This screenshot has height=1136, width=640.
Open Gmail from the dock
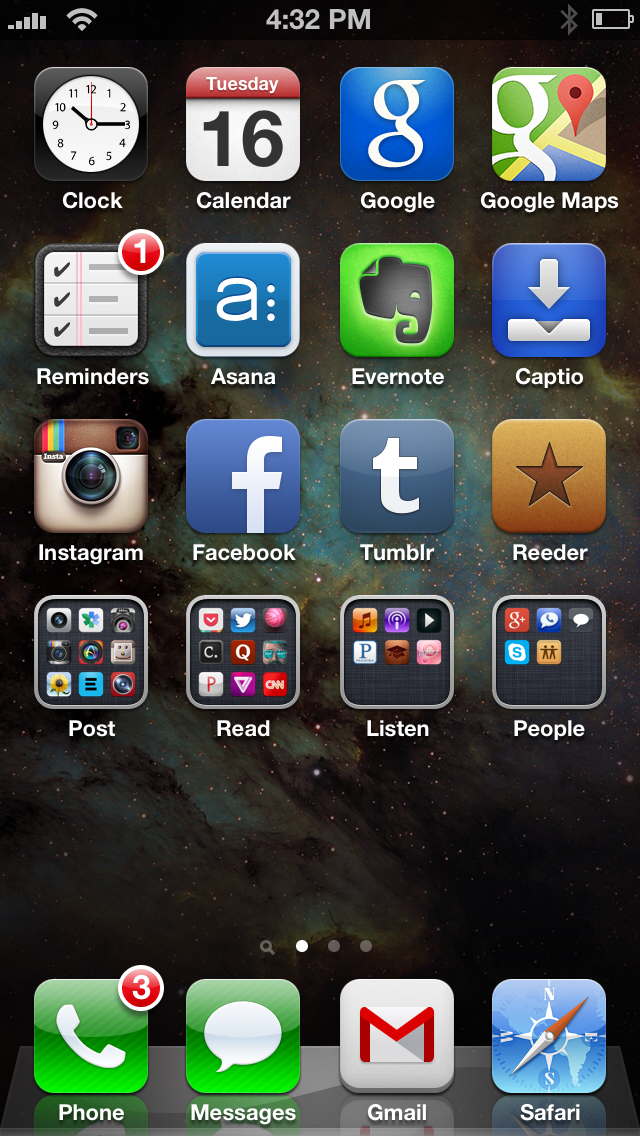coord(397,1036)
